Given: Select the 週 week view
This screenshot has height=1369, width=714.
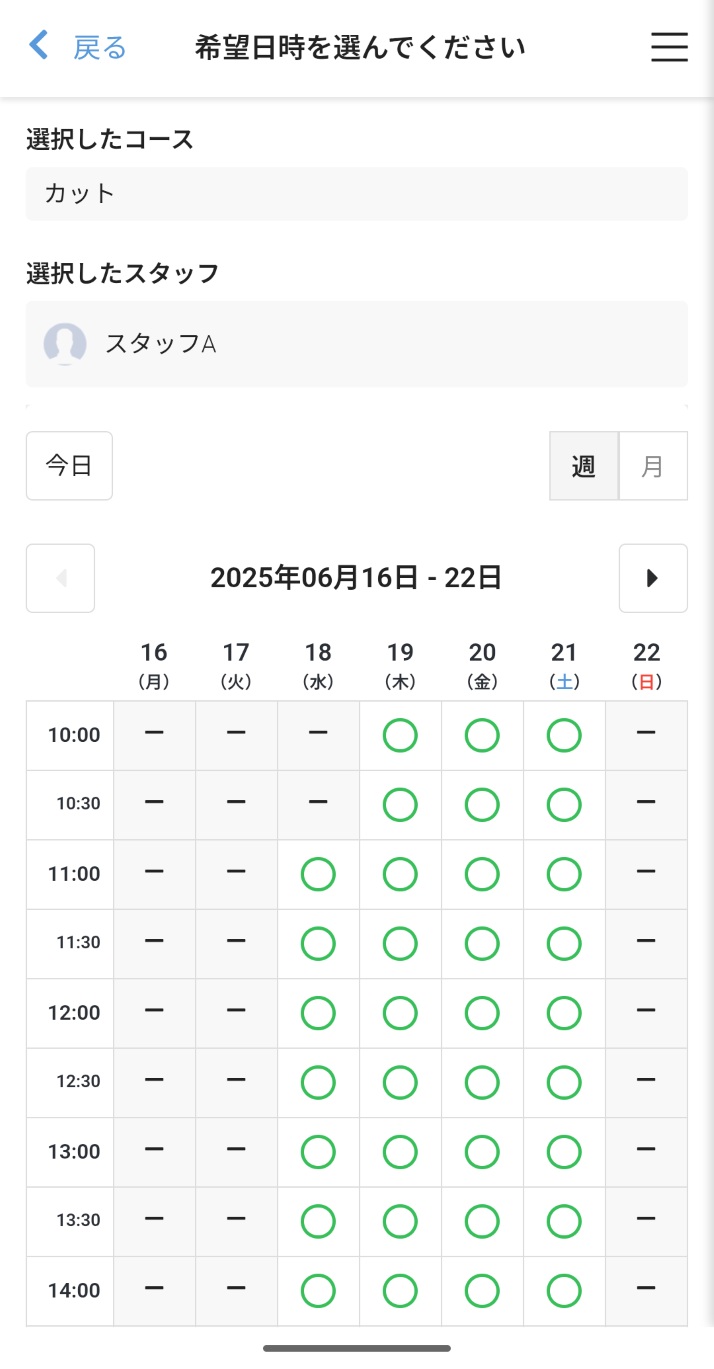Looking at the screenshot, I should click(584, 465).
